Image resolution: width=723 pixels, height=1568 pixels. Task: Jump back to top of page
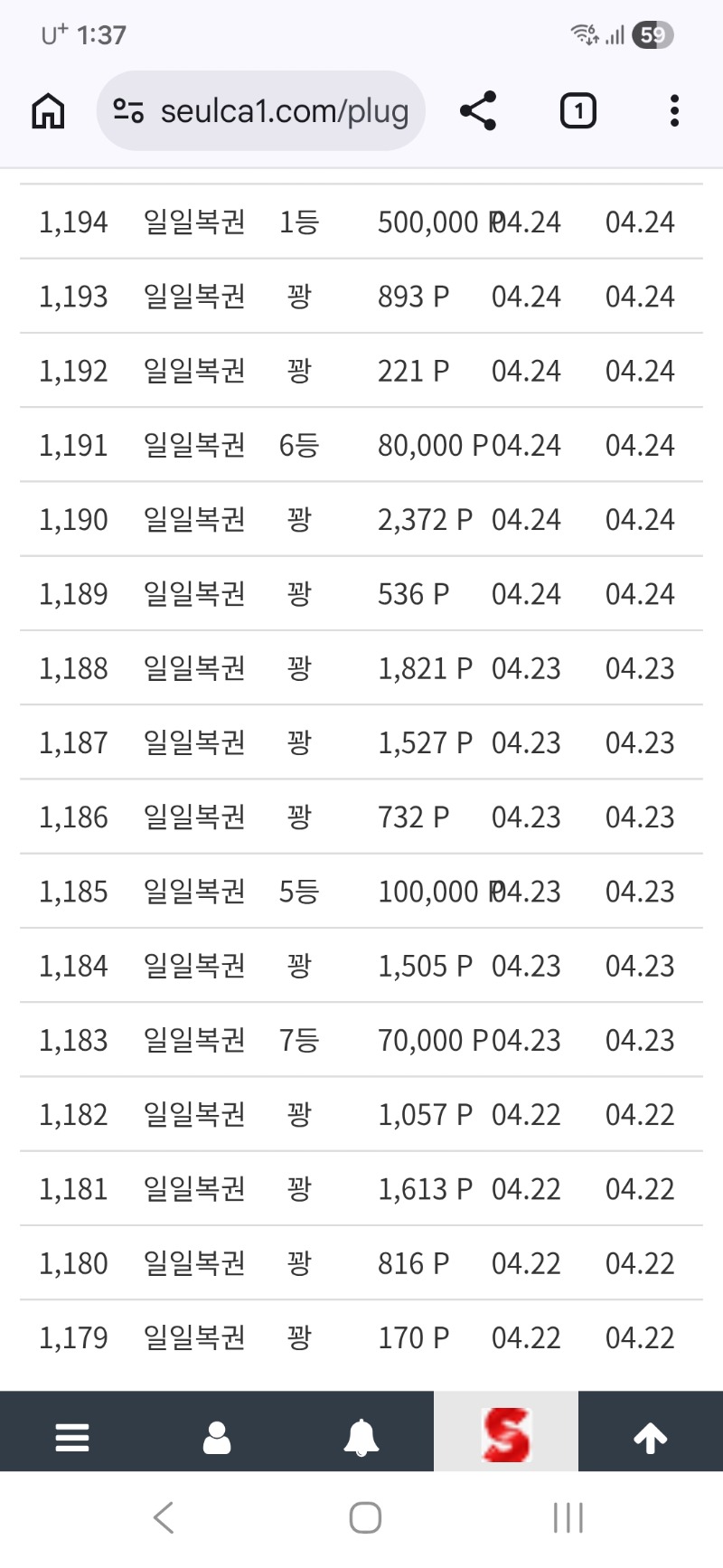(651, 1436)
